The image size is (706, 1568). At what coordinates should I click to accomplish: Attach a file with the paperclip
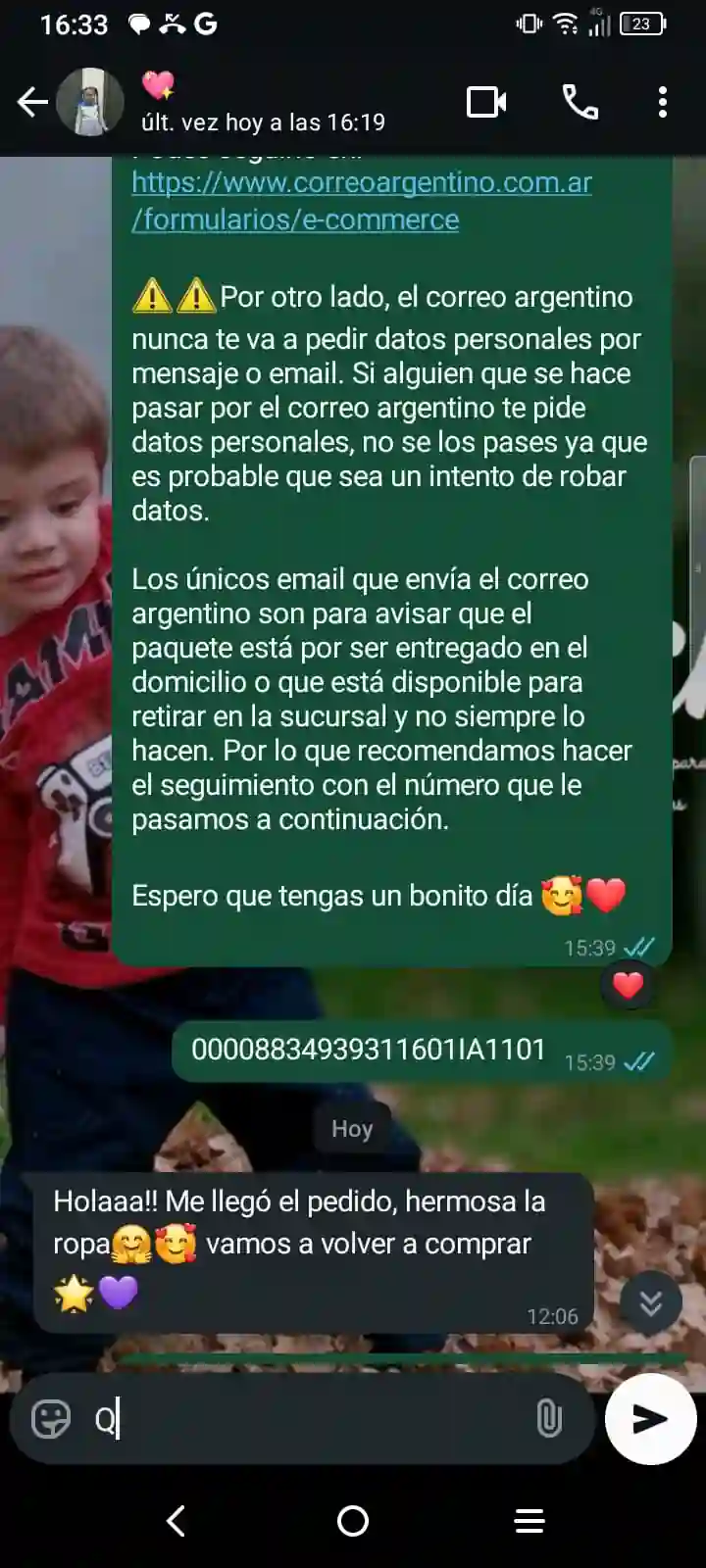coord(549,1418)
